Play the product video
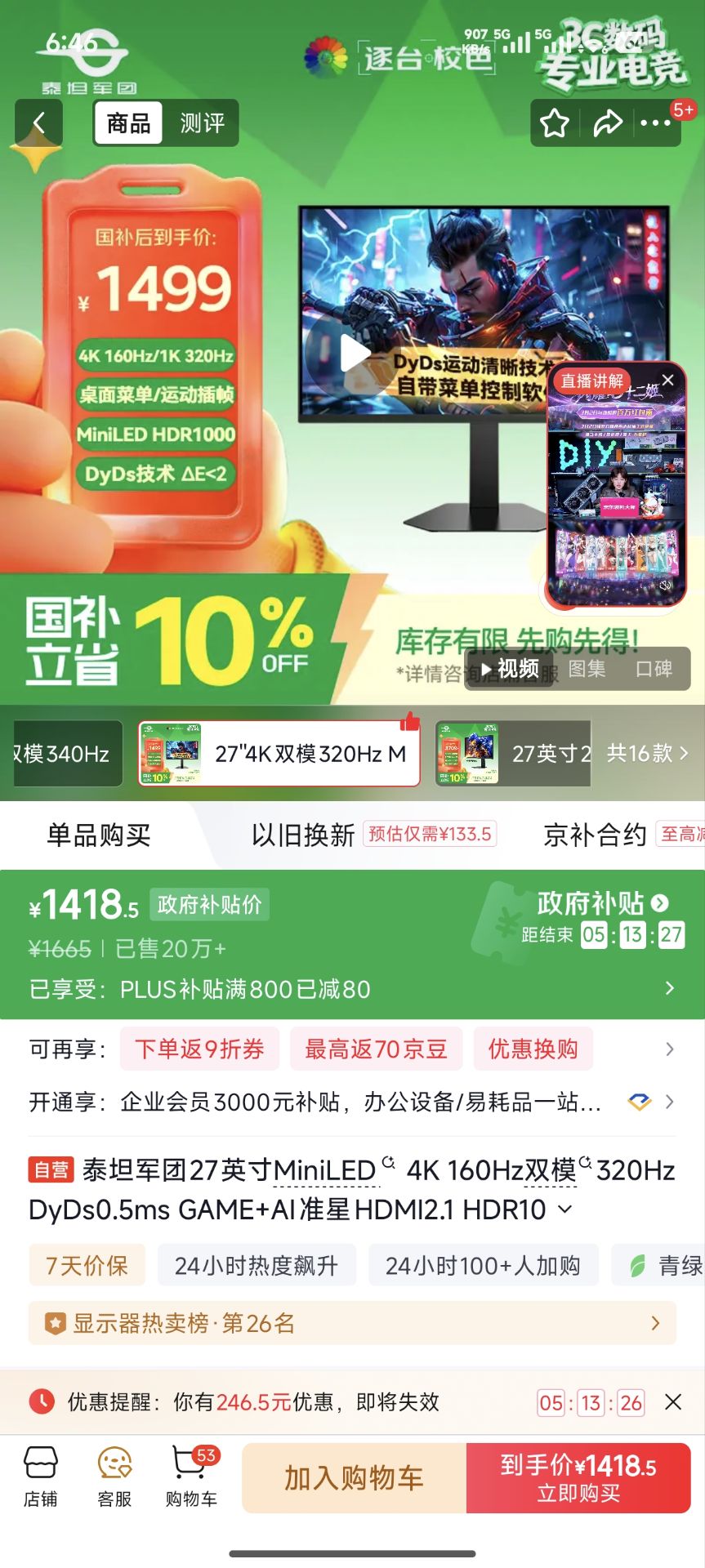705x1568 pixels. 354,354
